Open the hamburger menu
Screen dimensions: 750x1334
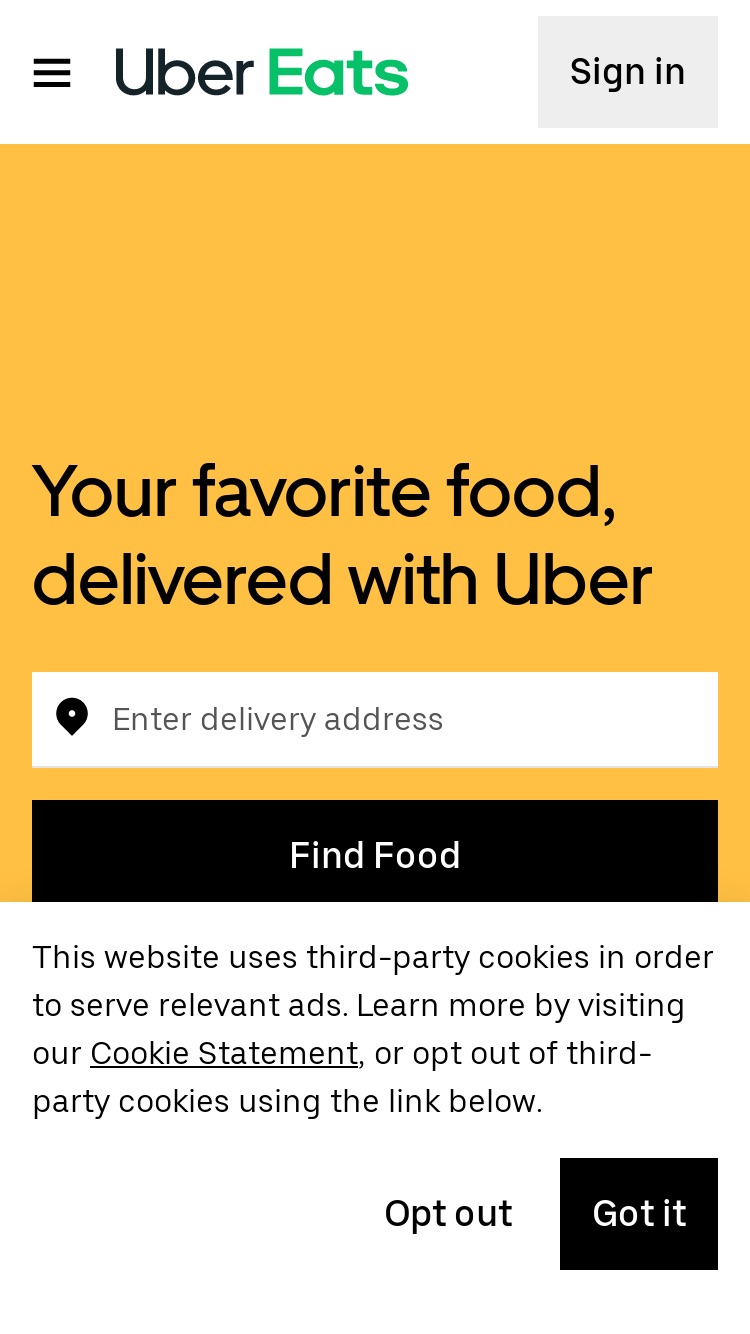point(52,72)
